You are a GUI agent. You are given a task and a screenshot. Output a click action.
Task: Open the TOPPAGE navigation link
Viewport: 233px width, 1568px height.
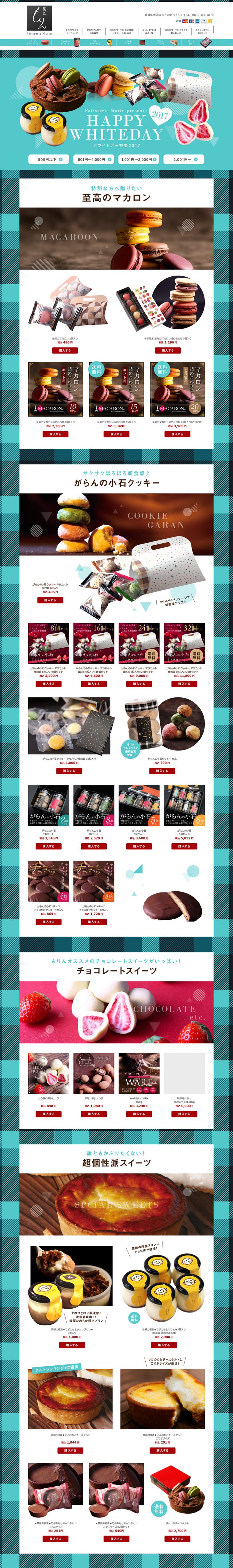[72, 30]
